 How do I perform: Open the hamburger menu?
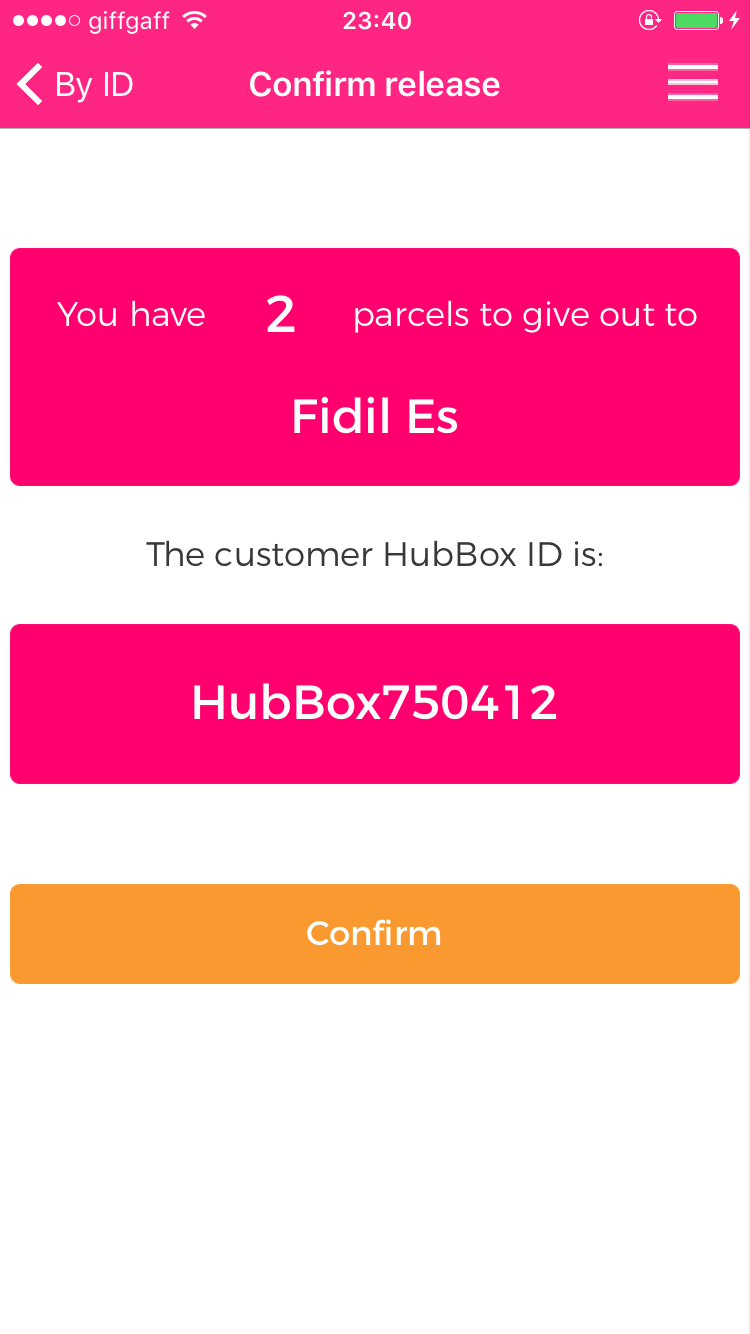(693, 83)
